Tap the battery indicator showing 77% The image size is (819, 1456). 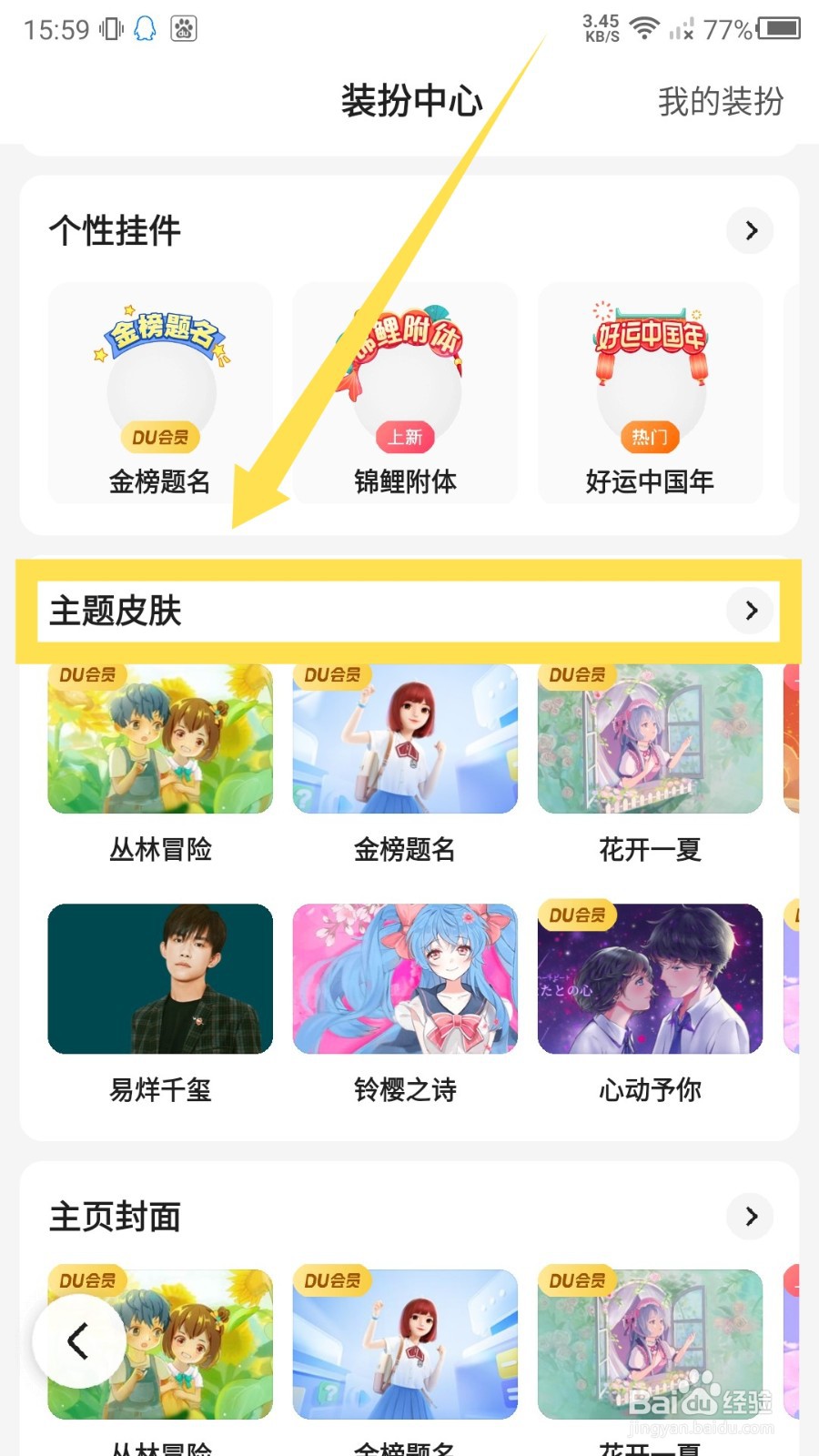[x=778, y=28]
